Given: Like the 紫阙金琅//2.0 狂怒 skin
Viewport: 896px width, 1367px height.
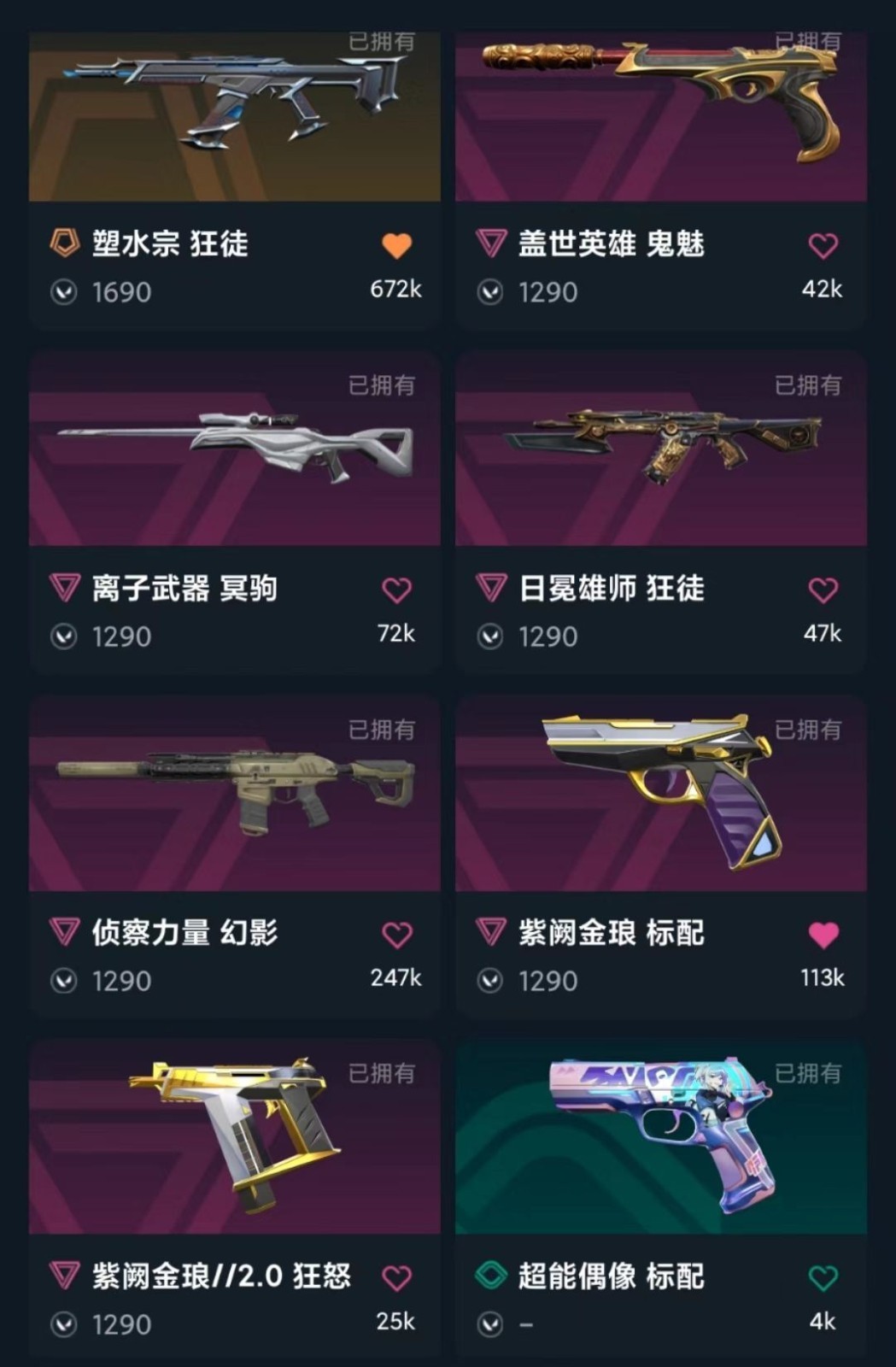Looking at the screenshot, I should pyautogui.click(x=396, y=1279).
